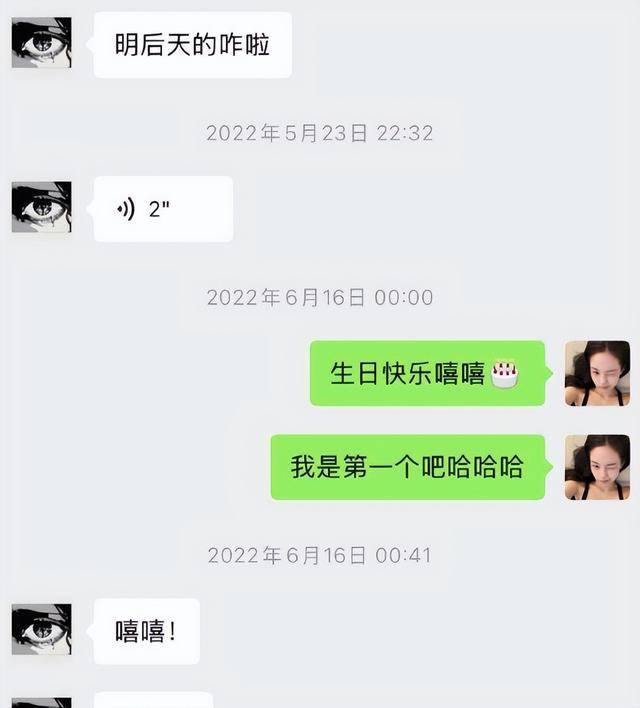
Task: Open sender avatar next to 生日快乐嘻嘻 message
Action: 597,373
